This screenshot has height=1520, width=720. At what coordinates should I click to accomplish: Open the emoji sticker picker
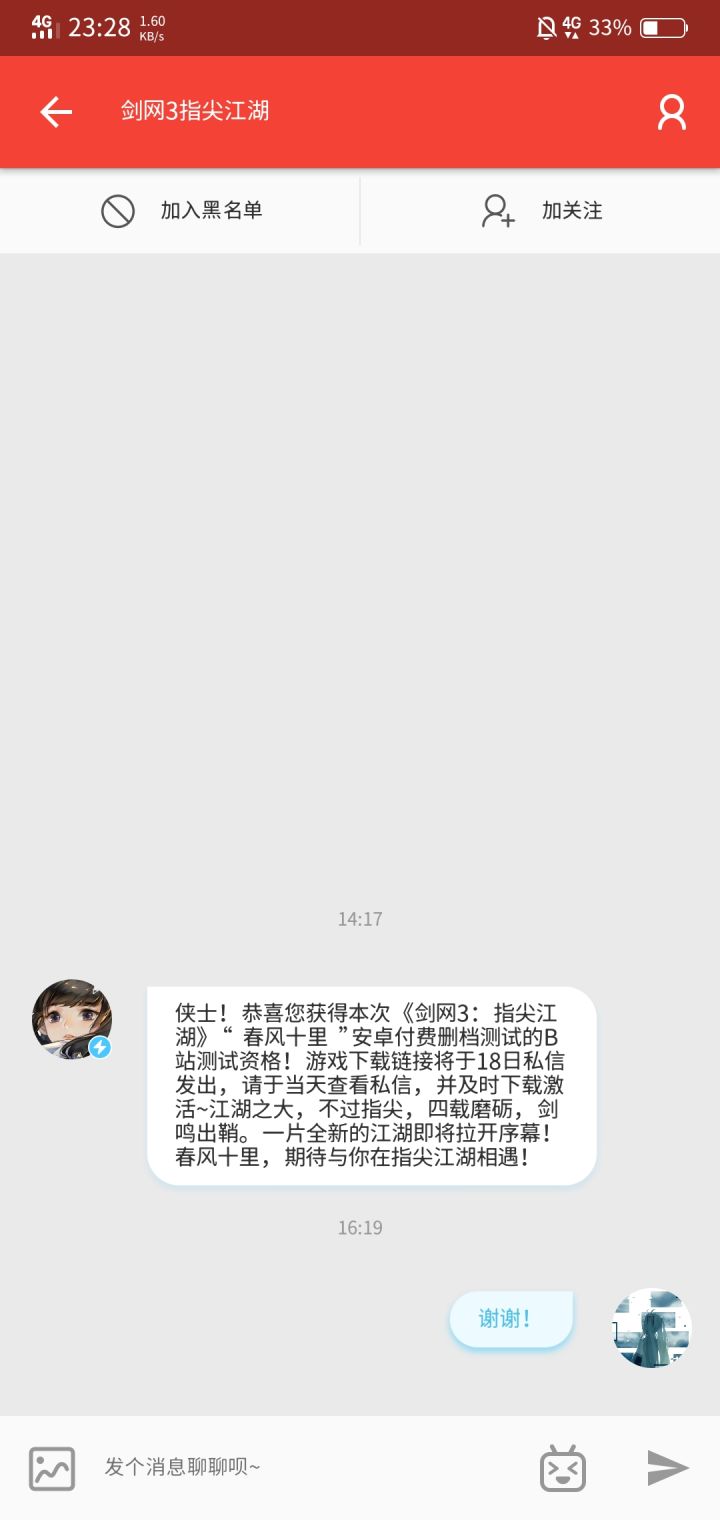pyautogui.click(x=563, y=1468)
